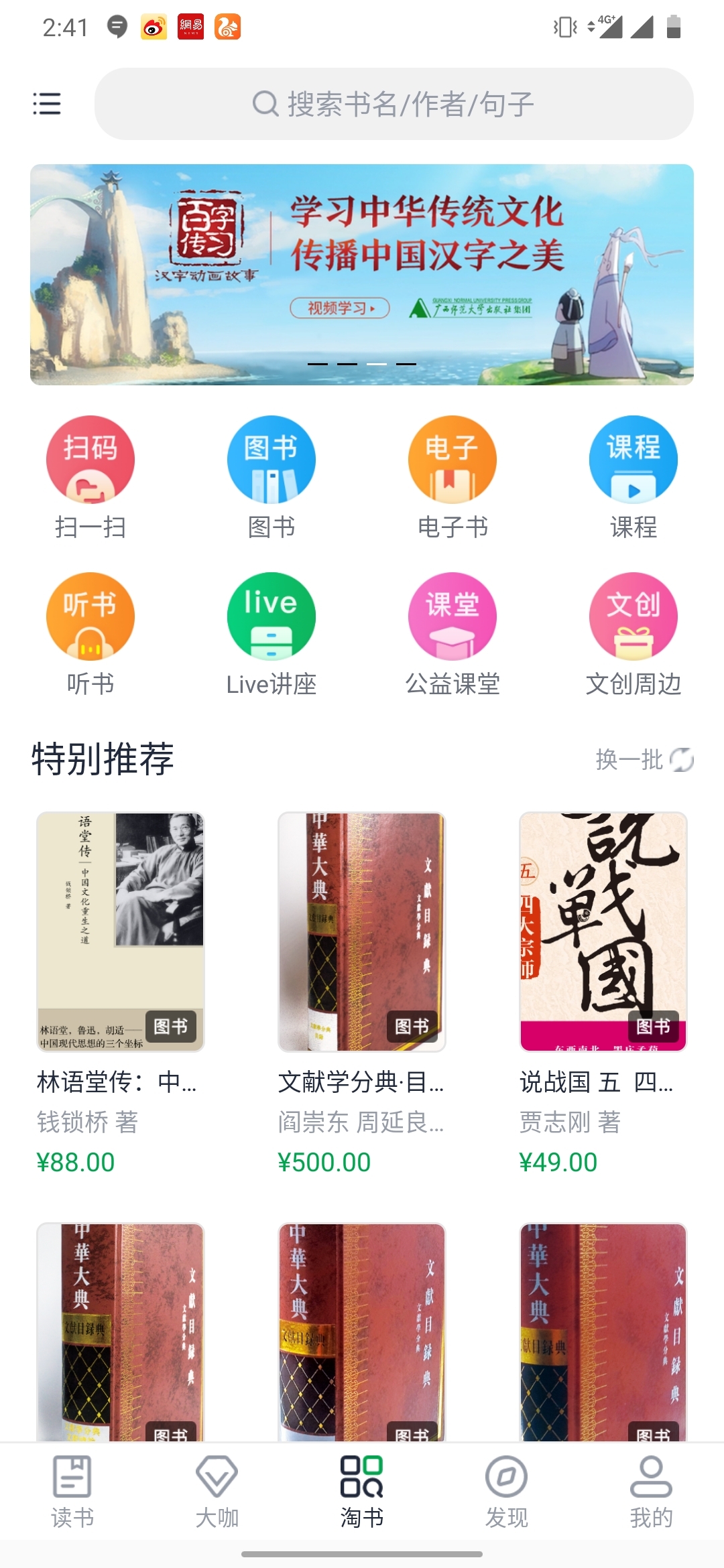Open the hamburger list menu at top left
The width and height of the screenshot is (724, 1568).
click(46, 104)
